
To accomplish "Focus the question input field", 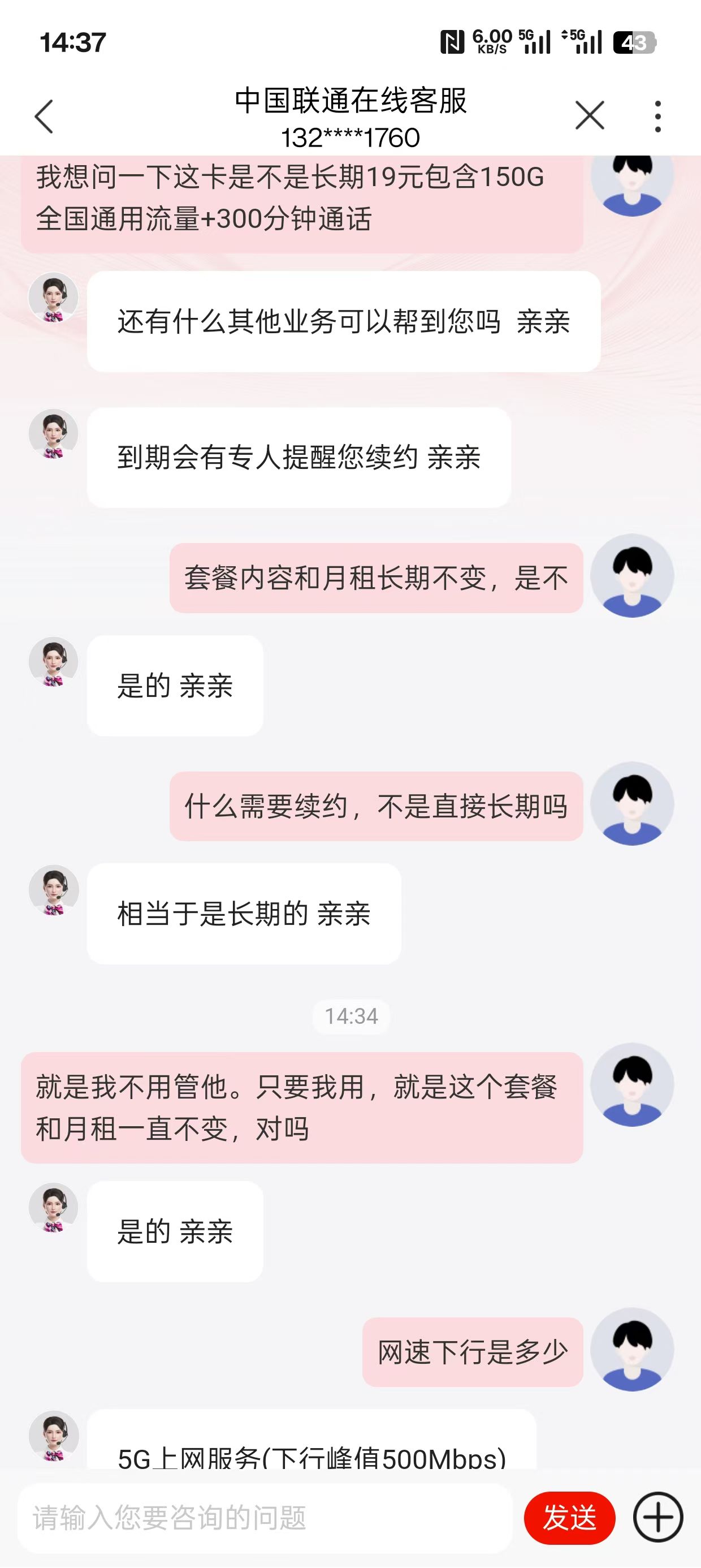I will 265,1518.
